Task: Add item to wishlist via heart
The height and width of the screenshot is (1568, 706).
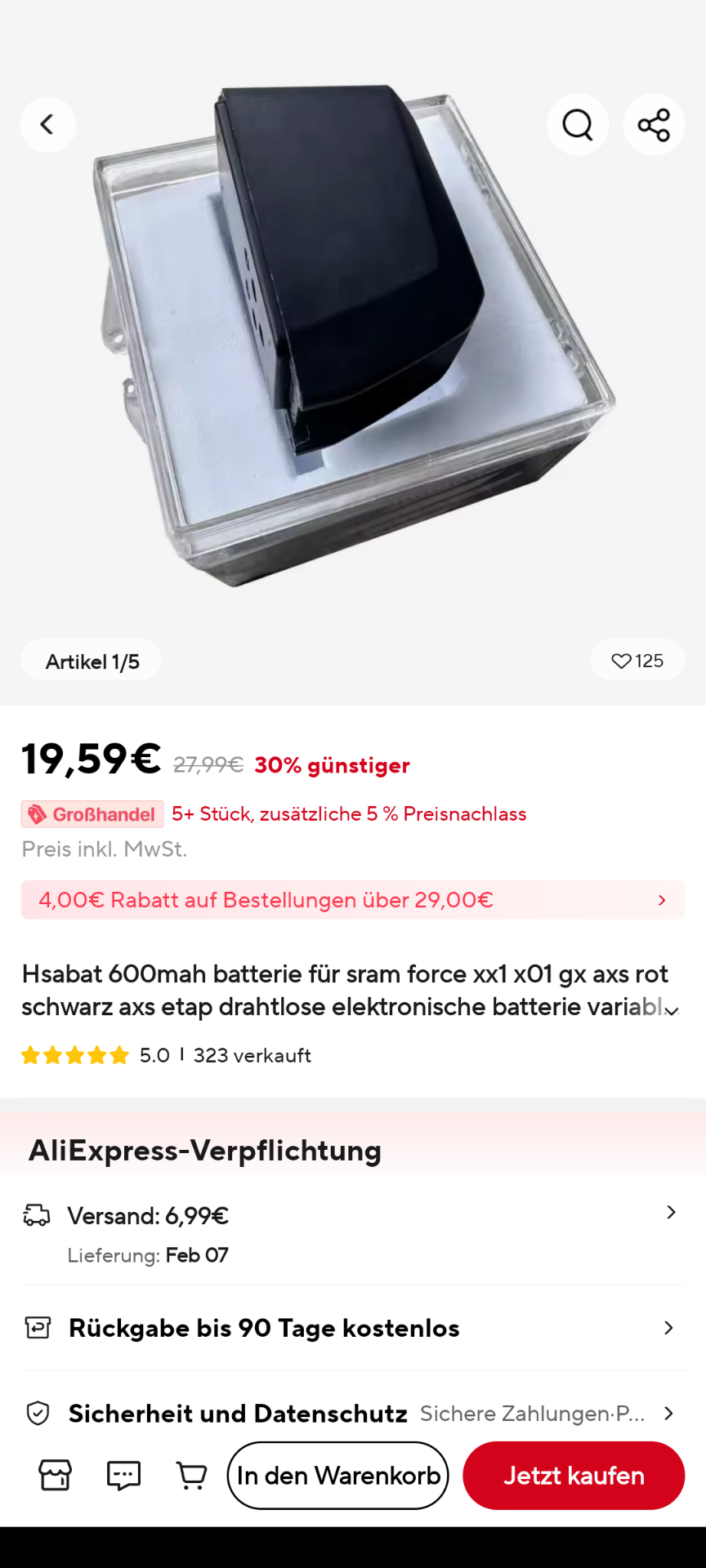Action: point(637,661)
